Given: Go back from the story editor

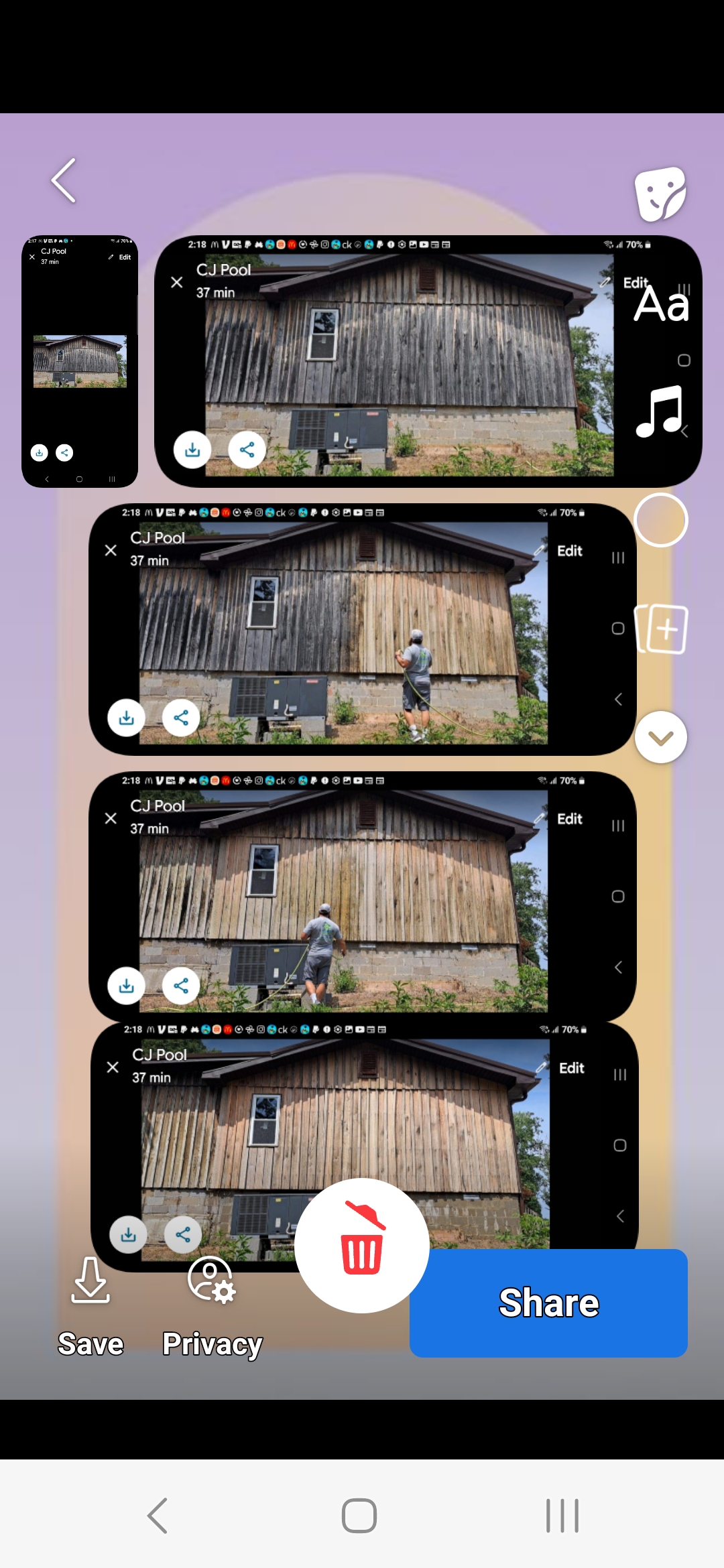Looking at the screenshot, I should (64, 180).
